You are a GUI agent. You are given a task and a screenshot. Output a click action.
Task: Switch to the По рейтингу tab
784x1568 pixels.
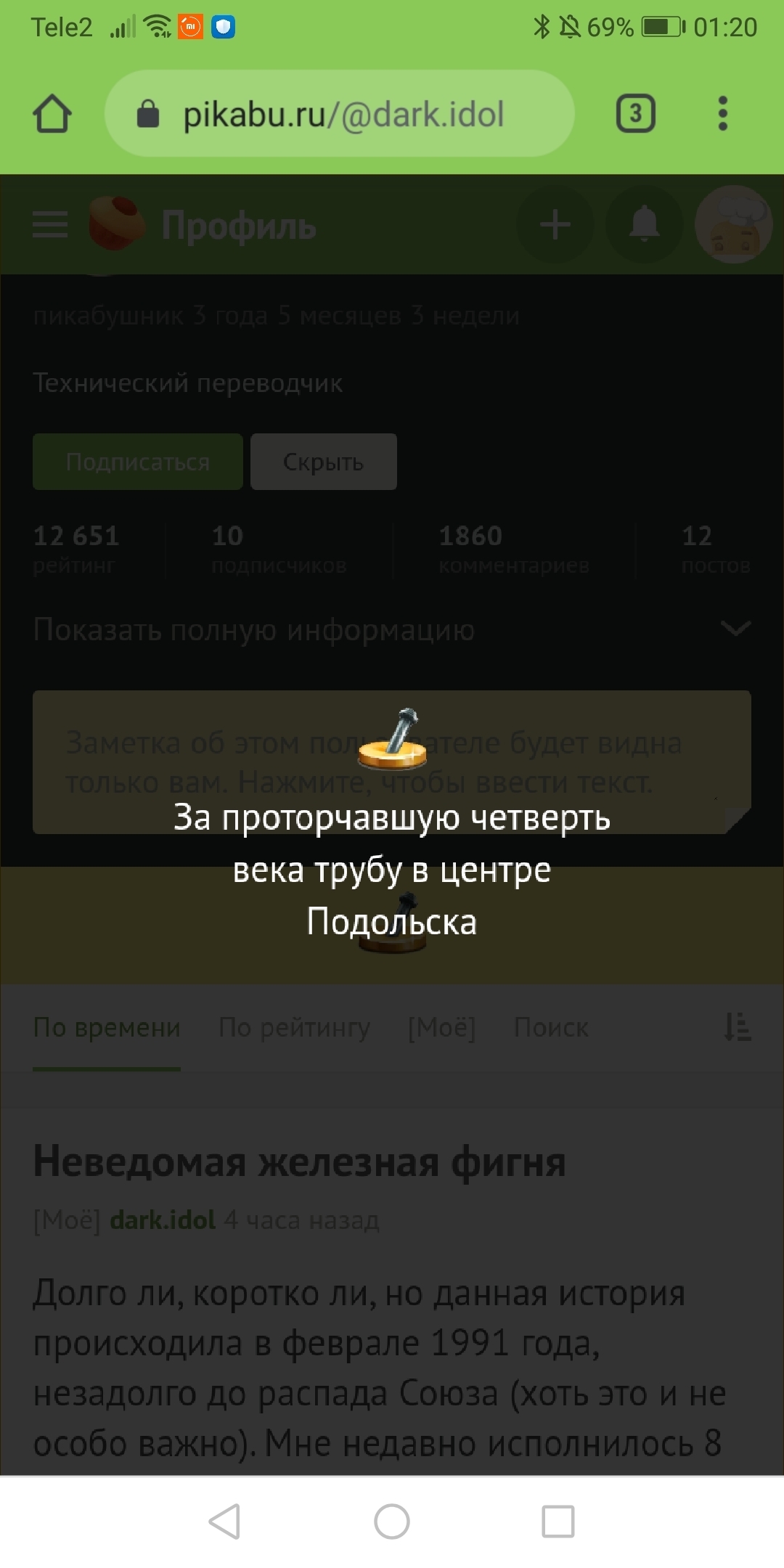(x=294, y=1027)
